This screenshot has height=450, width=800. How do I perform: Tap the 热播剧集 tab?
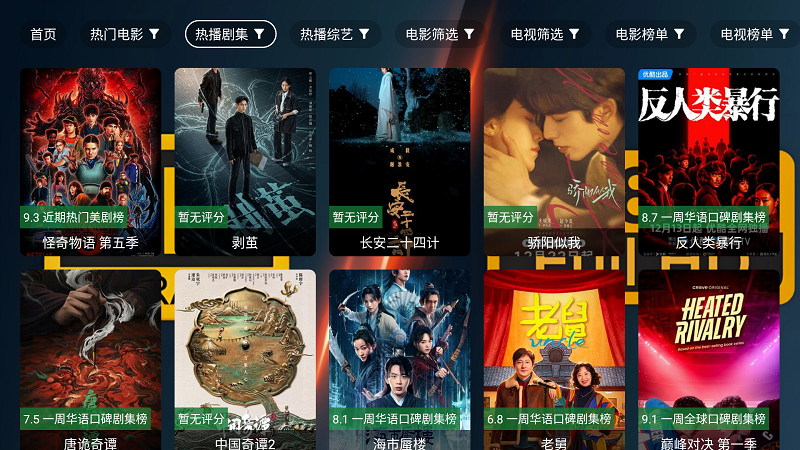click(x=231, y=34)
